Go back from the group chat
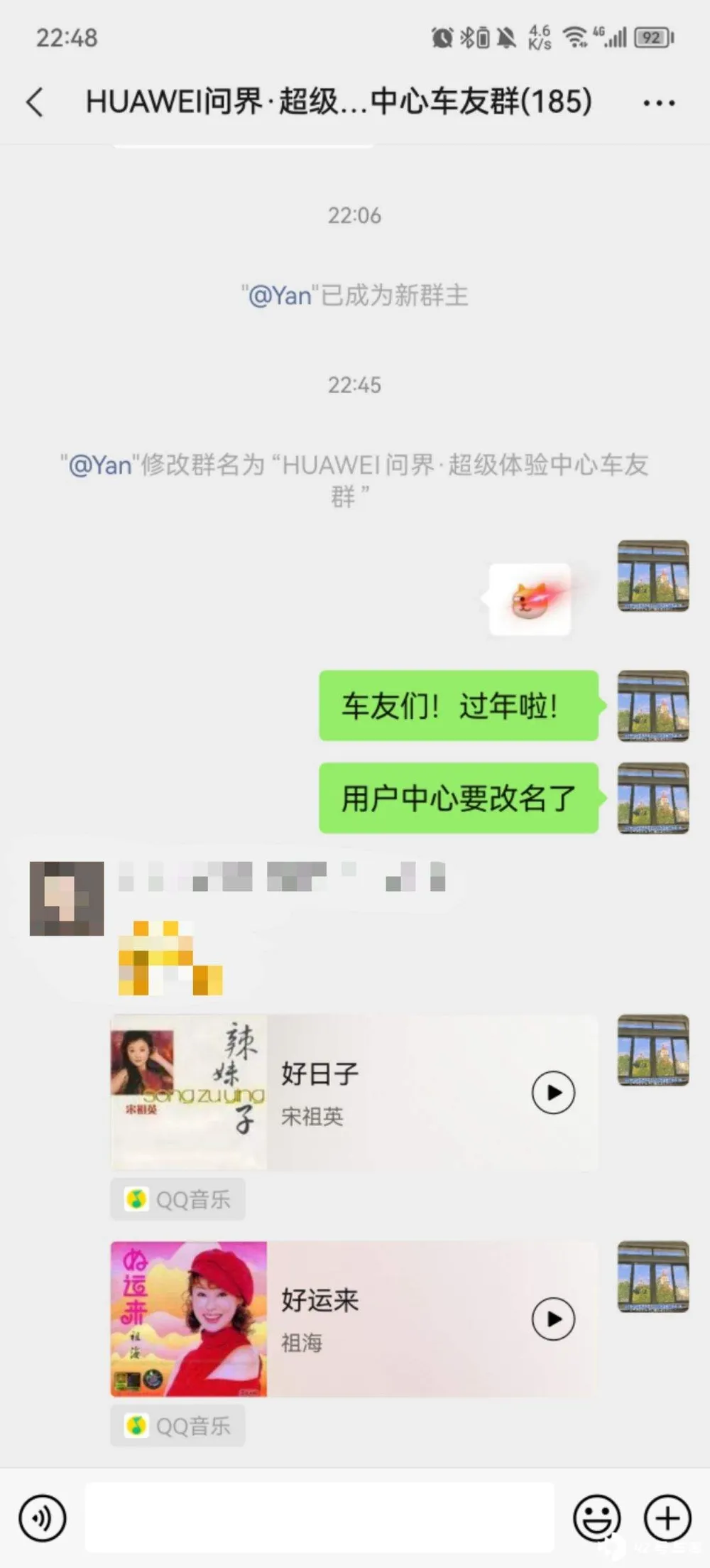Image resolution: width=710 pixels, height=1568 pixels. coord(34,102)
